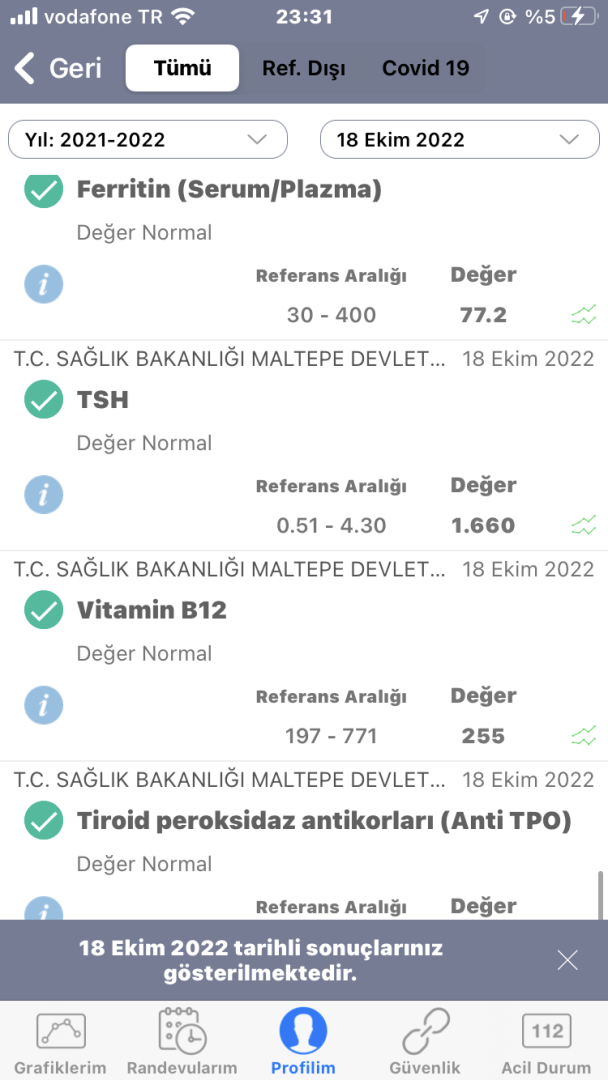Viewport: 608px width, 1080px height.
Task: Open the Yıl: 2021-2022 dropdown
Action: 148,140
